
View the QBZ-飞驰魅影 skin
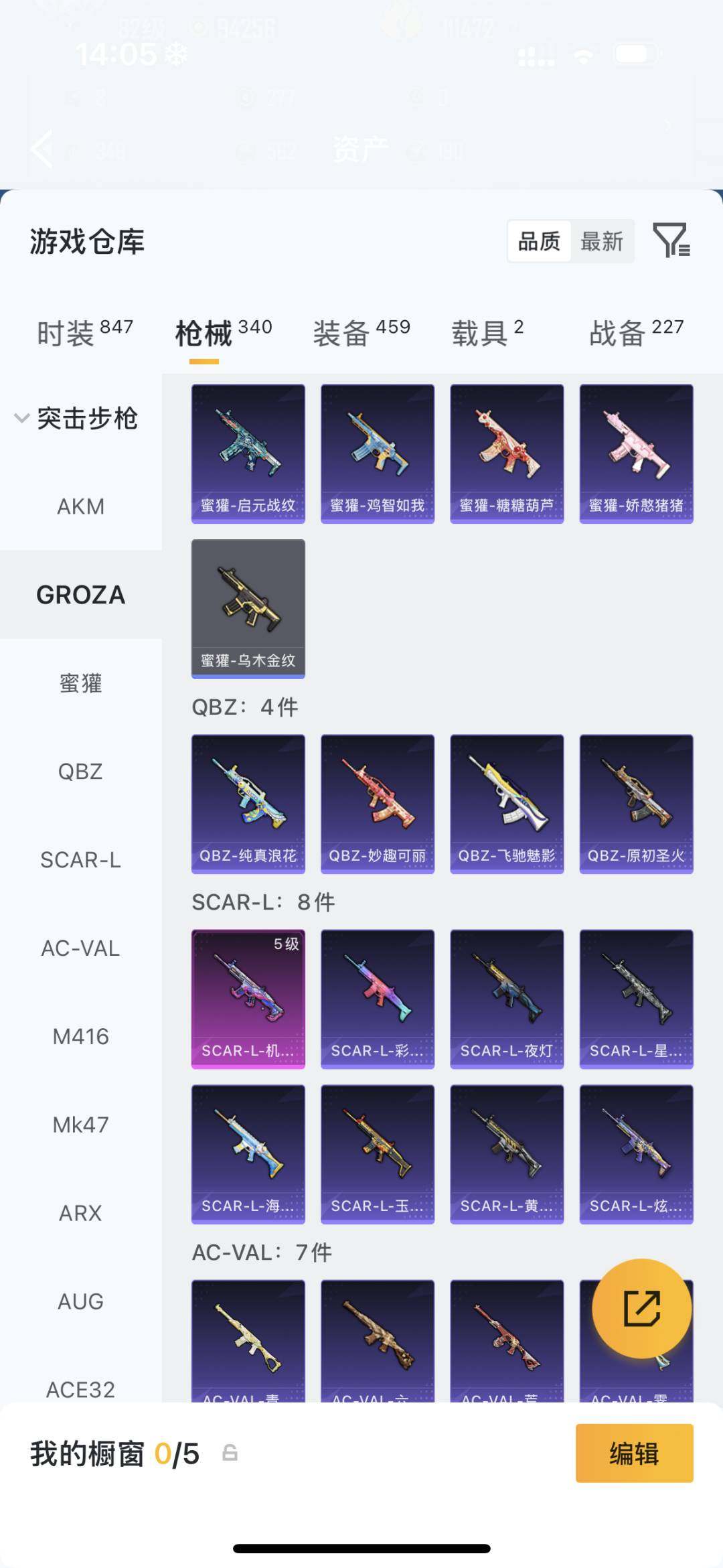pyautogui.click(x=507, y=804)
